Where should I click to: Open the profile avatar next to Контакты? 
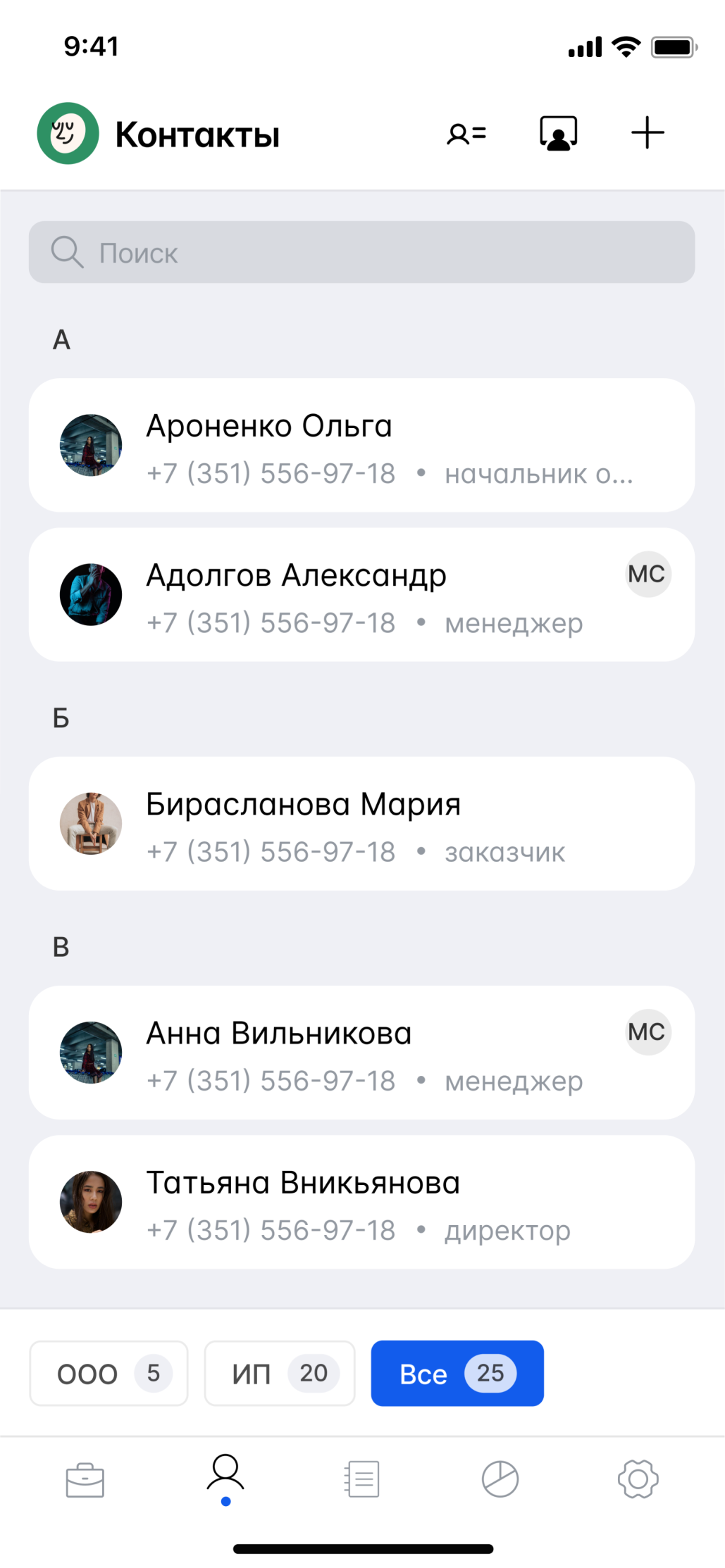[x=68, y=133]
